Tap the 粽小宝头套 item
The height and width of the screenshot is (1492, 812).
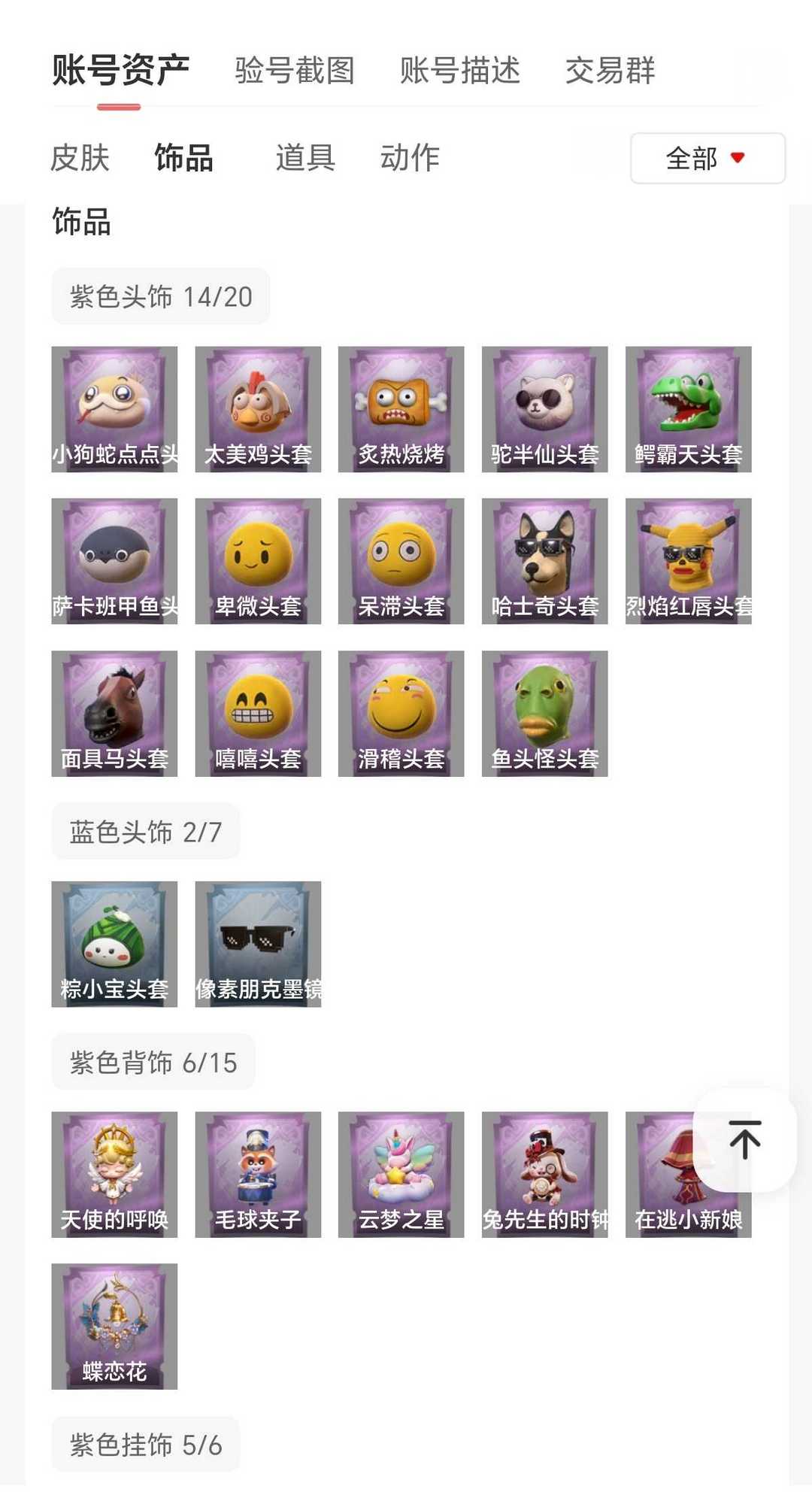point(114,944)
